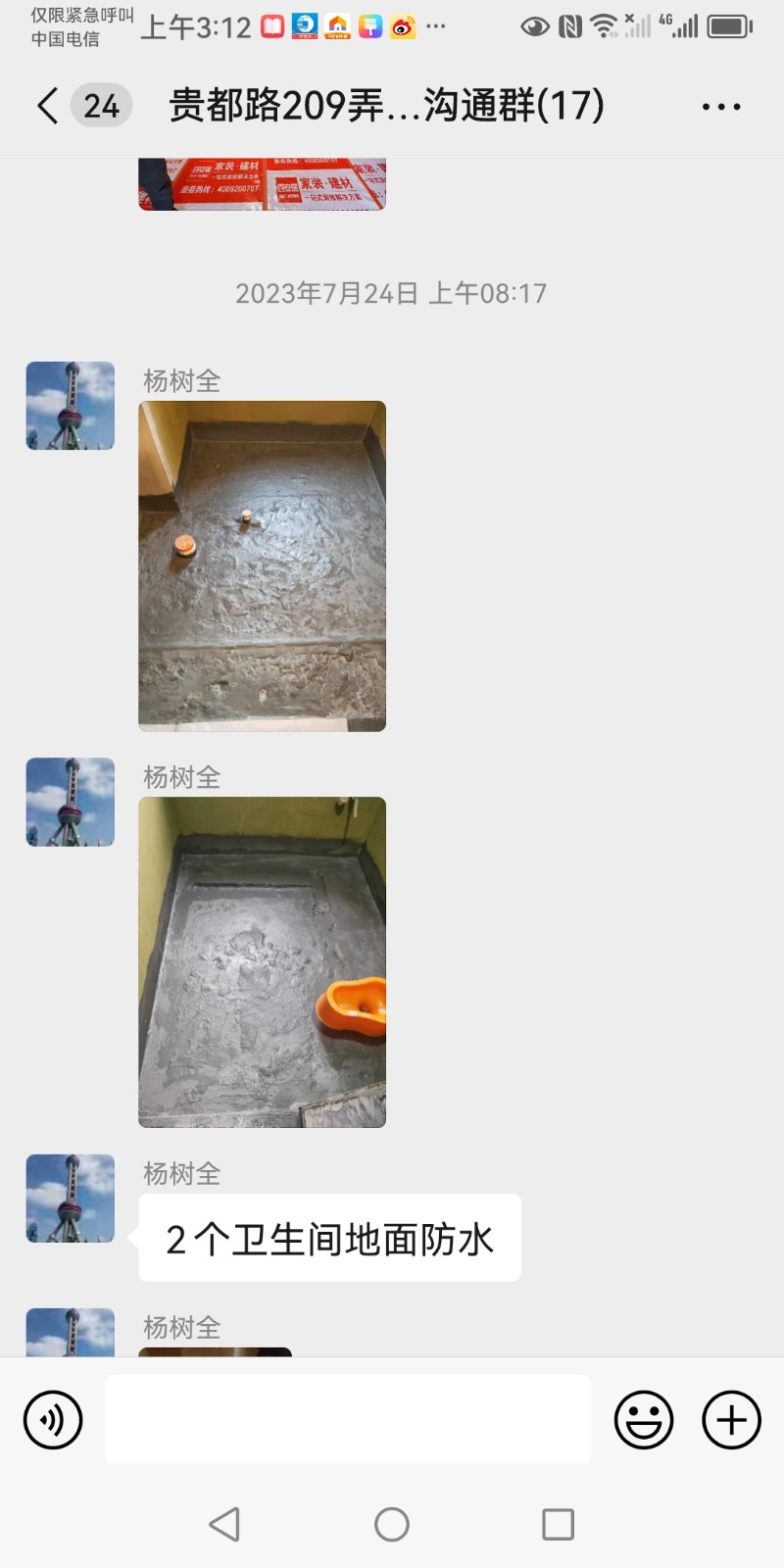
Task: Open the plus attachment menu
Action: point(731,1419)
